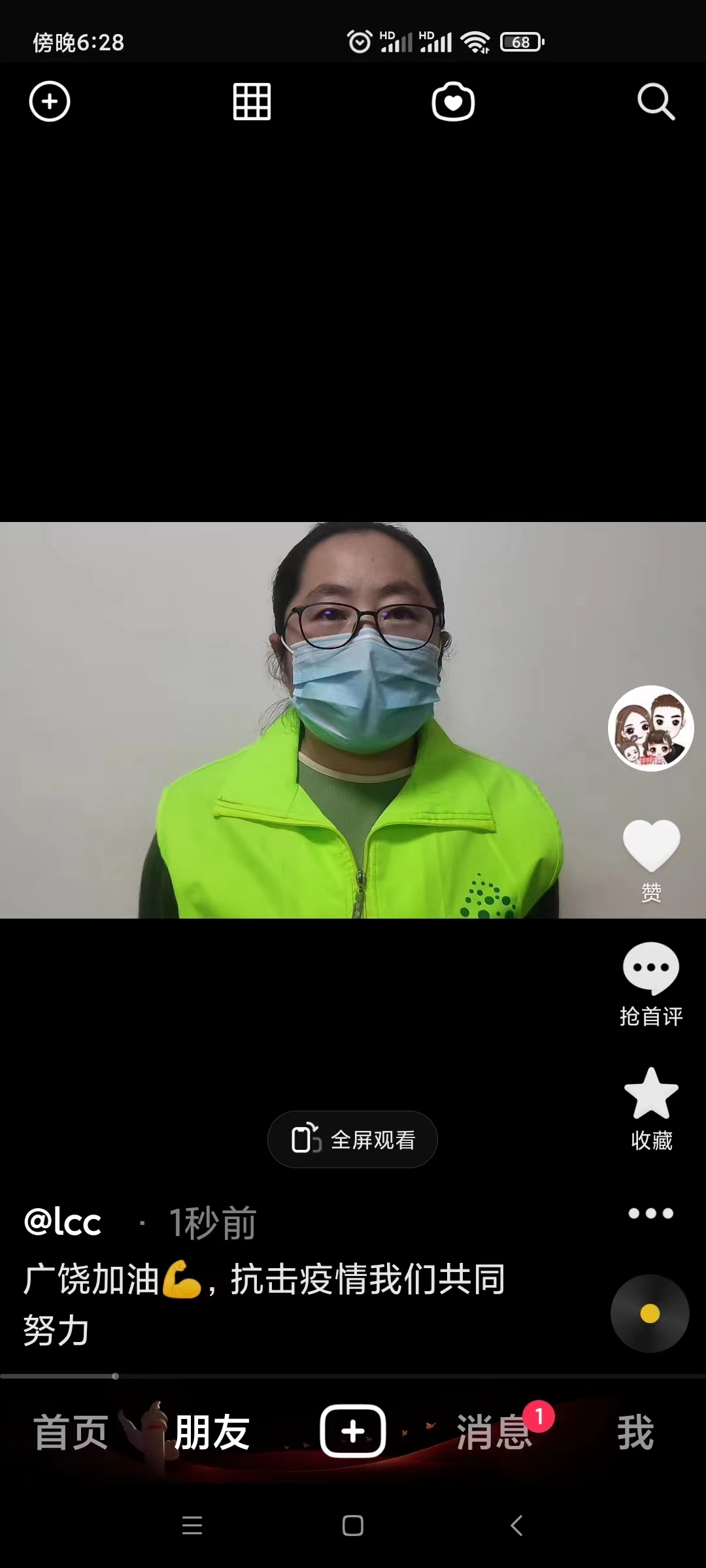Save video with the 收藏 star

tap(651, 1109)
